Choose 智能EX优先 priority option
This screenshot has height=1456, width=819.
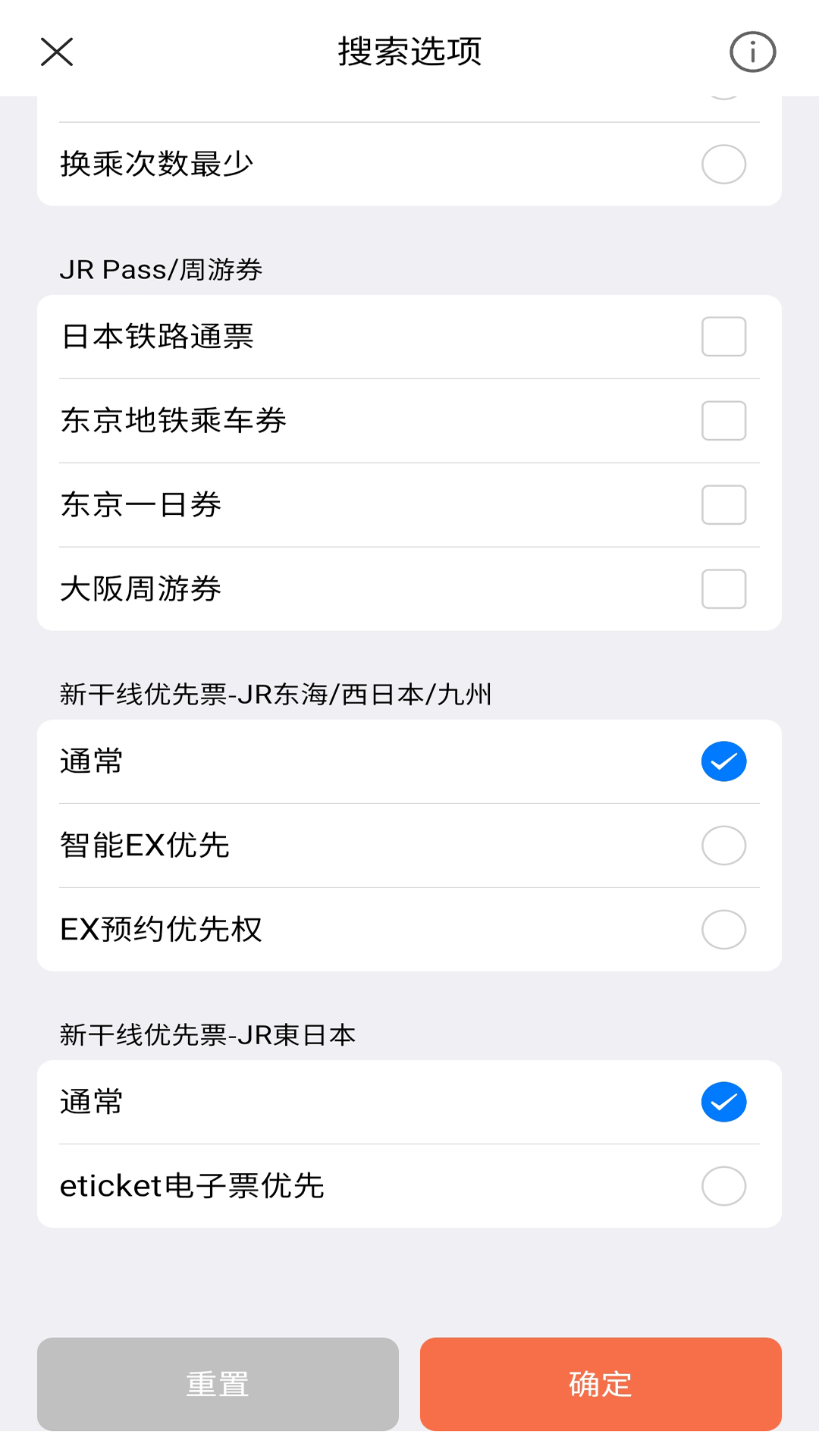pyautogui.click(x=722, y=846)
